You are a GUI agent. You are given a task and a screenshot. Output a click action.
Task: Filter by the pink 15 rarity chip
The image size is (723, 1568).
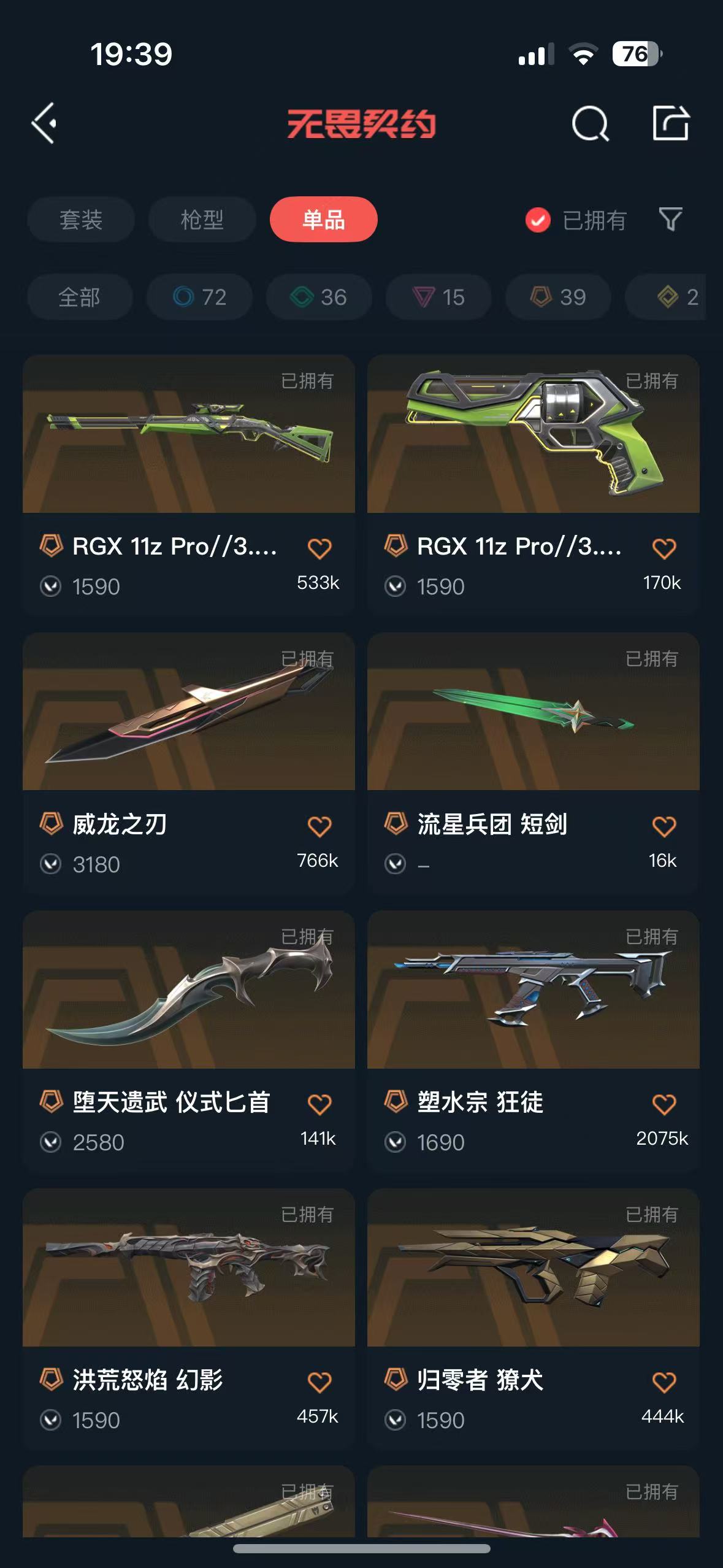(438, 298)
